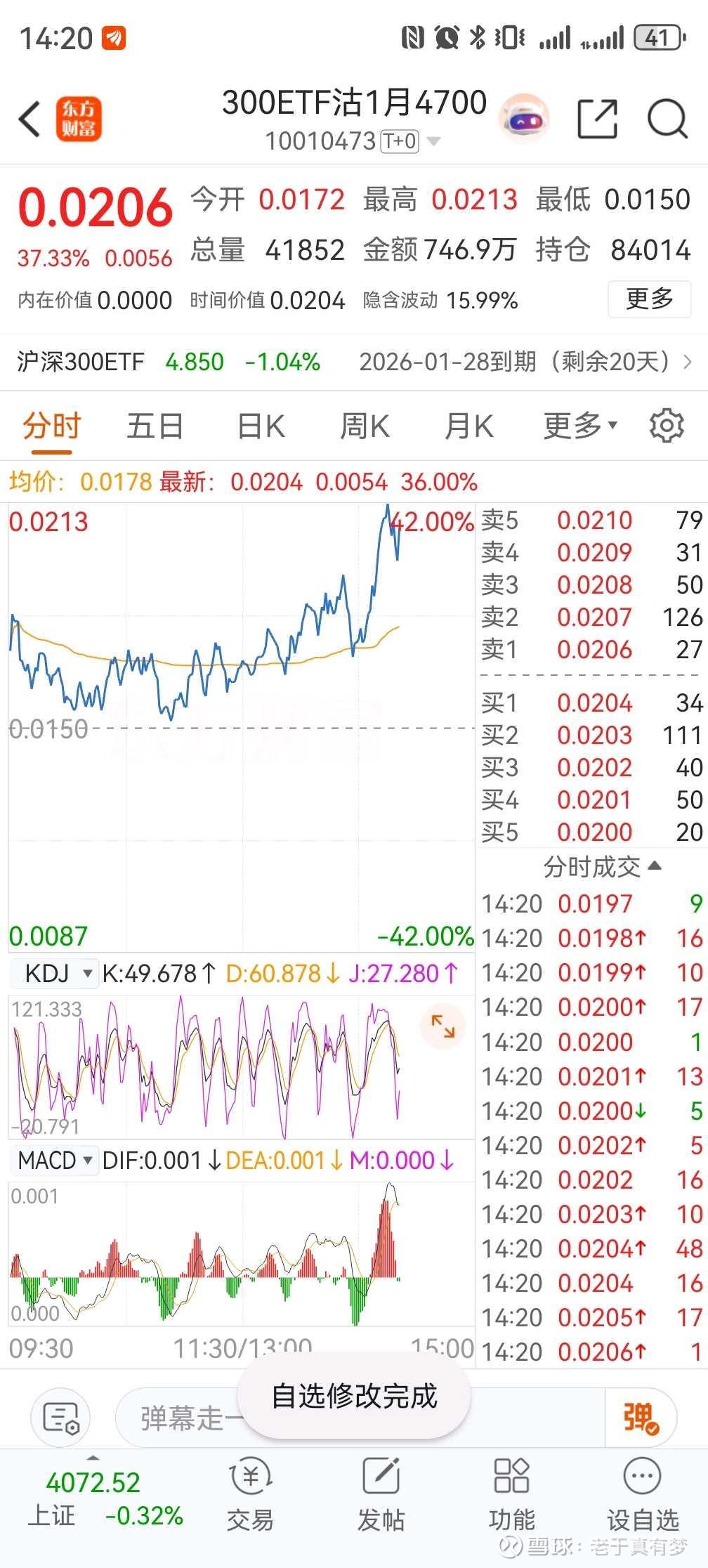Open the 沪深300ETF underlying quote
The image size is (708, 1568).
(81, 362)
